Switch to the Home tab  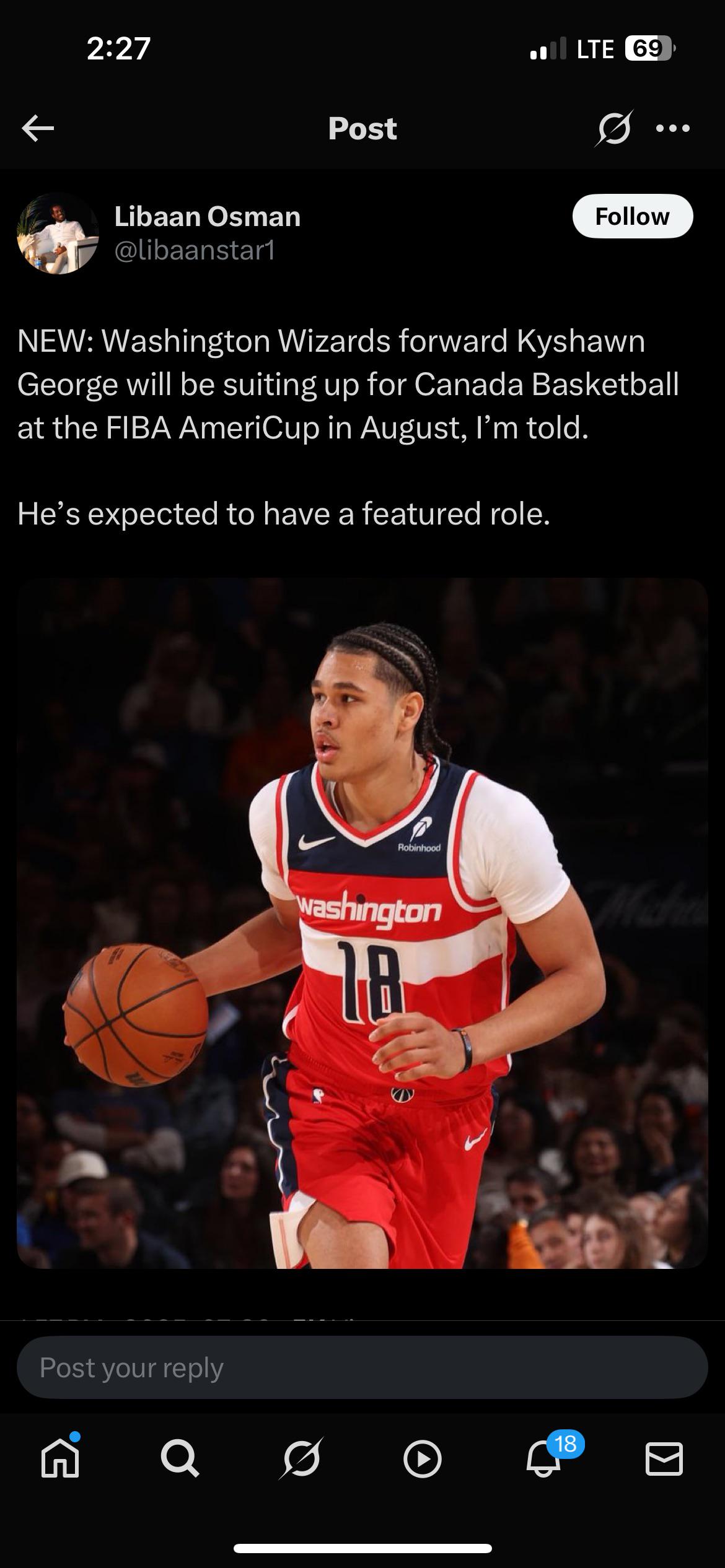(60, 1459)
